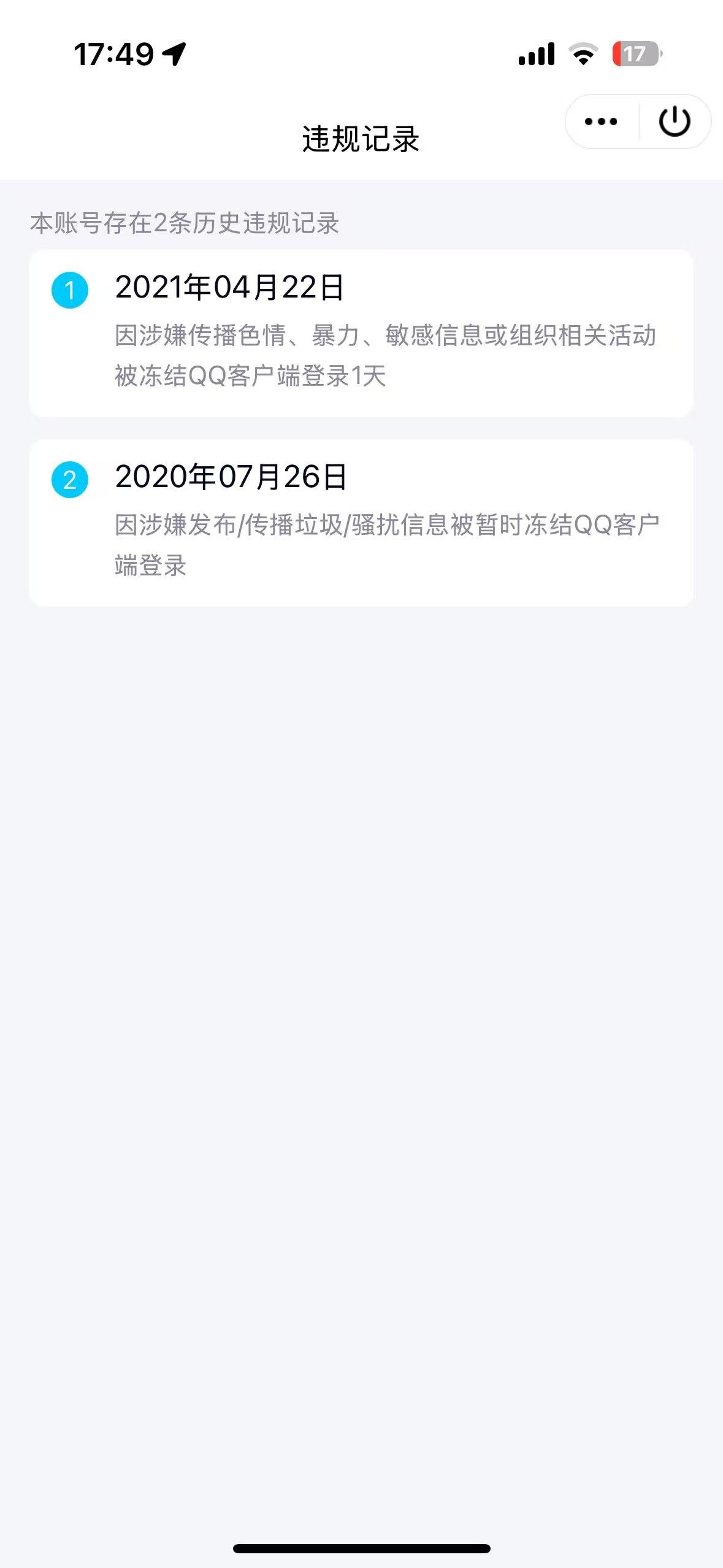Expand details of the second violation record

tap(361, 523)
